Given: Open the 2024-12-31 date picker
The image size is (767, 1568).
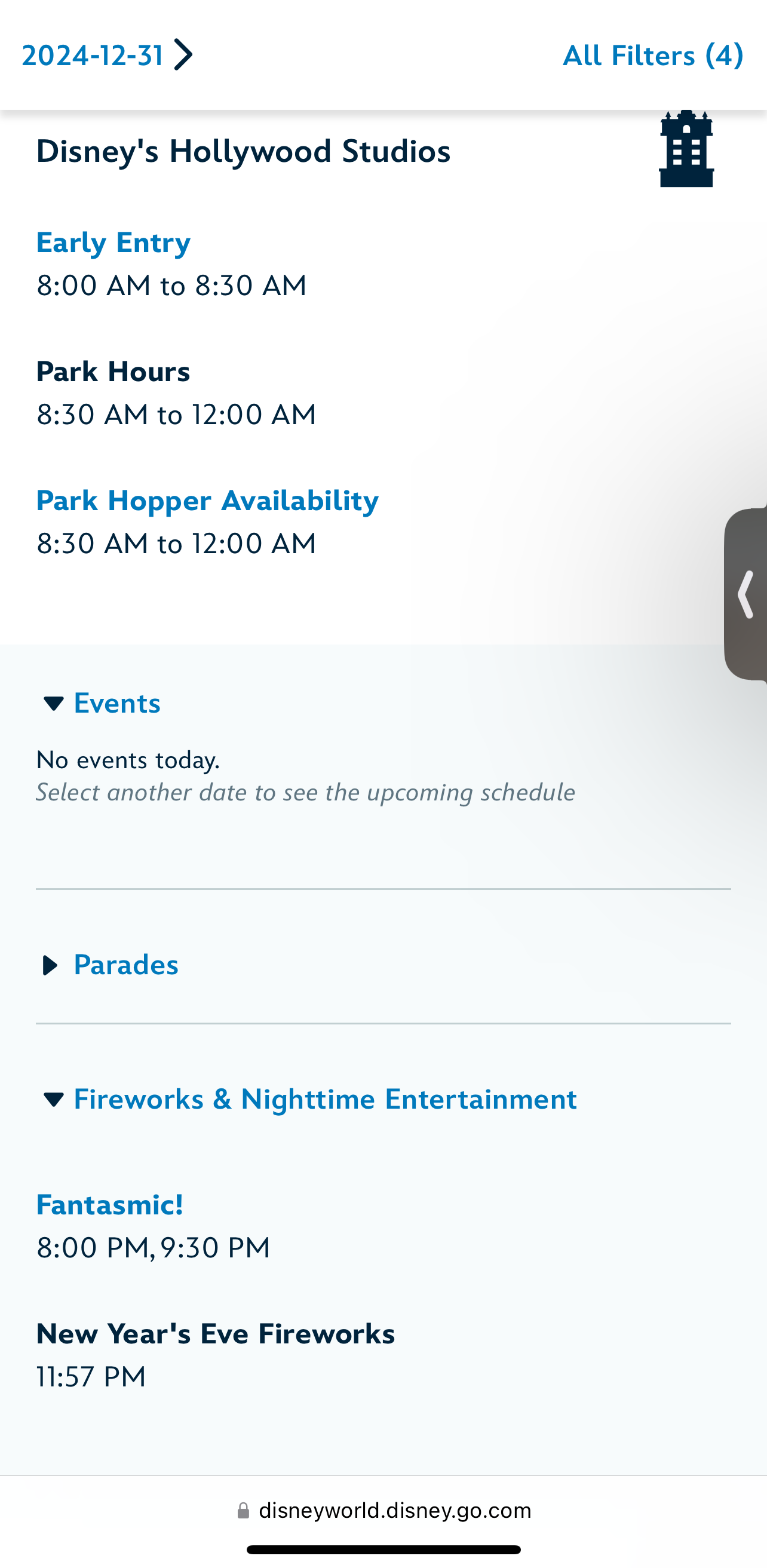Looking at the screenshot, I should [106, 56].
